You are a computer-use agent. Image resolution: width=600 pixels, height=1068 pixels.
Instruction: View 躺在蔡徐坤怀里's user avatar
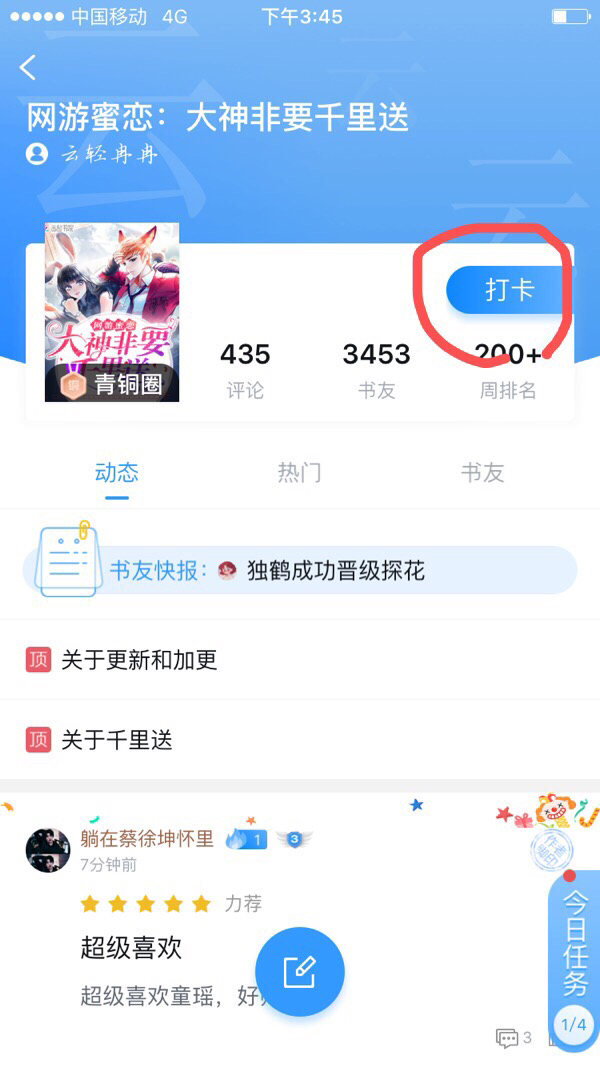click(x=48, y=850)
